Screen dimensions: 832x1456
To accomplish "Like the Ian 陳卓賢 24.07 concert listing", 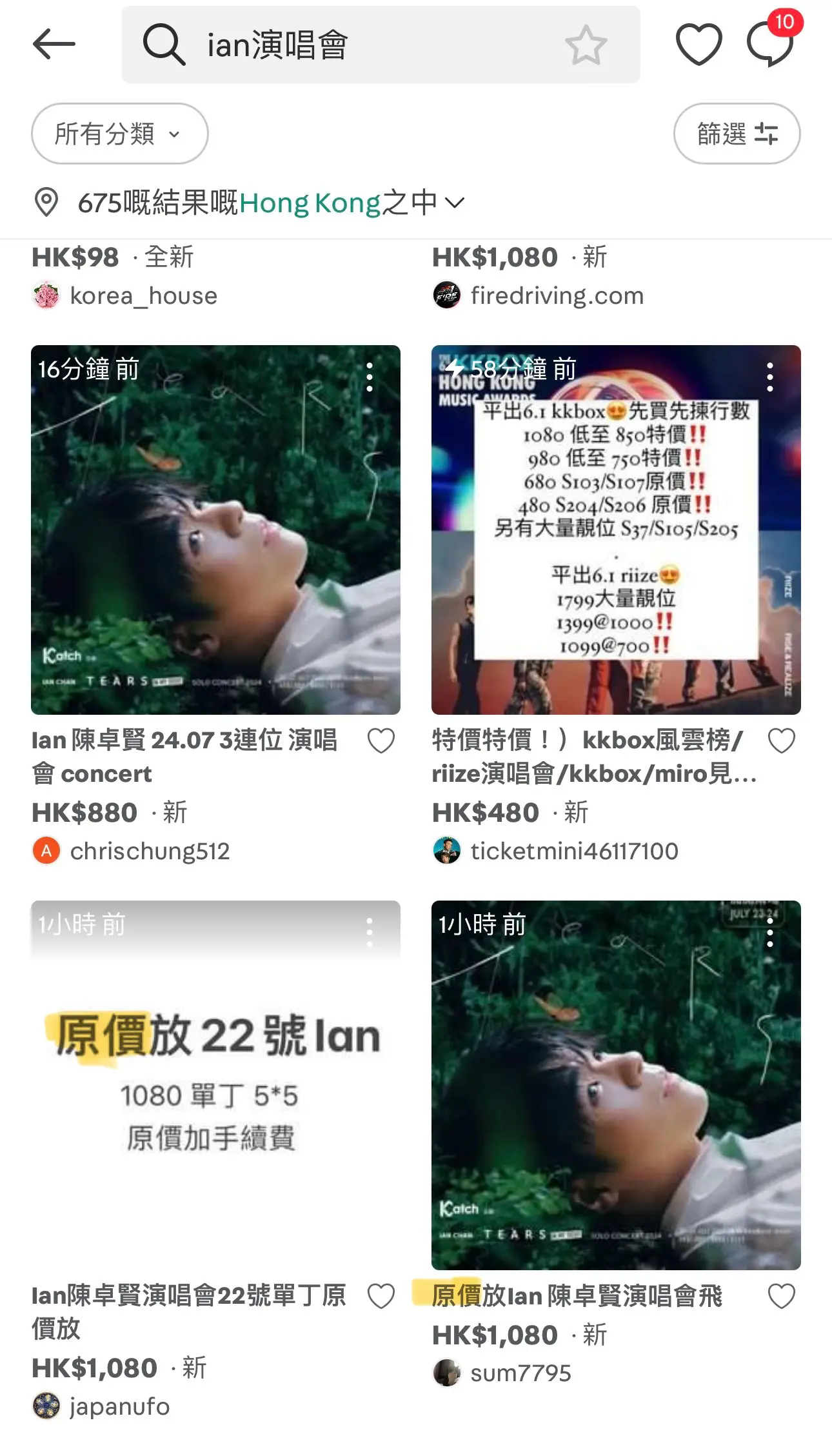I will tap(381, 741).
